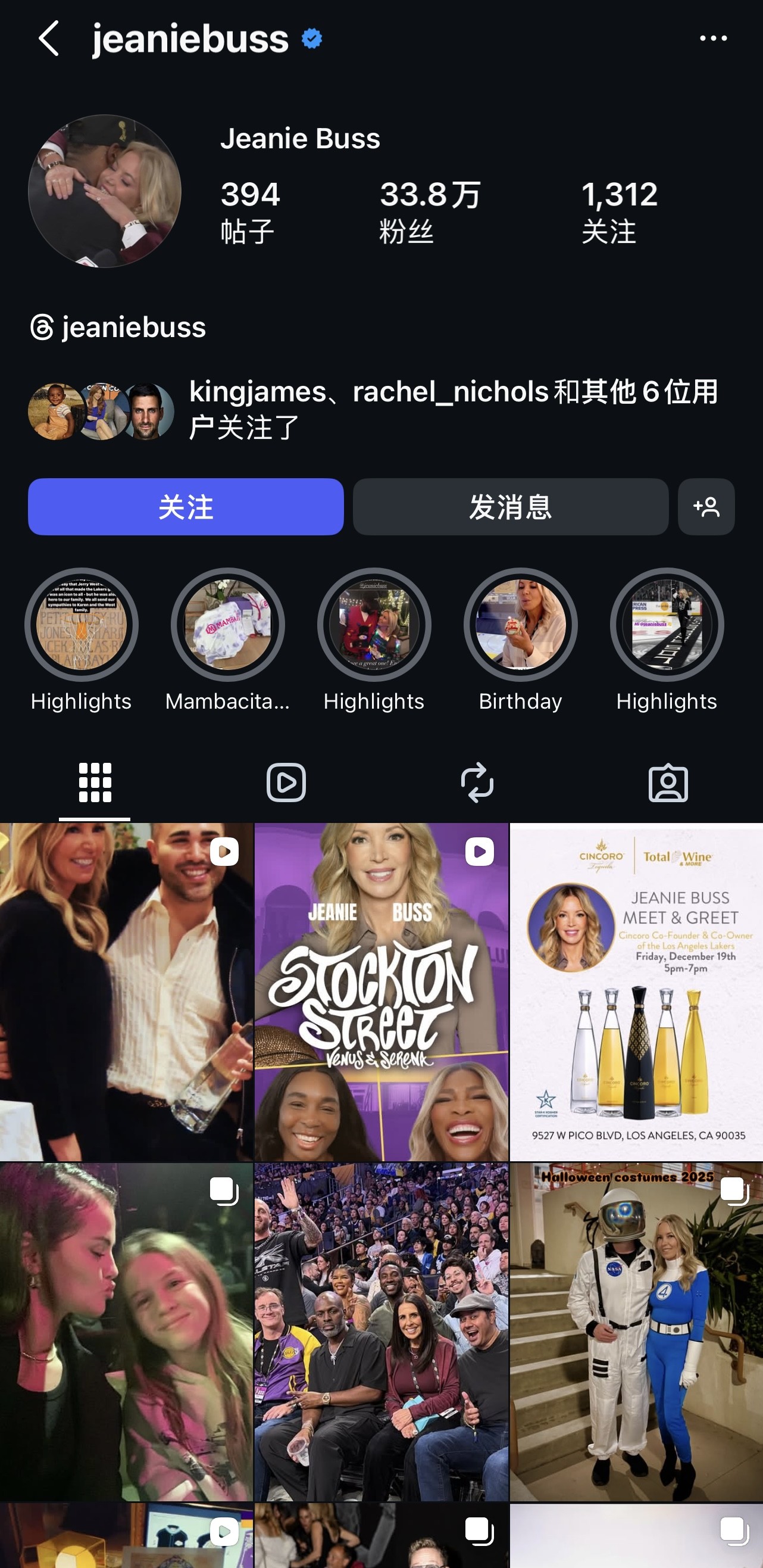Open jeaniebuss Threads profile link
This screenshot has height=1568, width=763.
click(118, 328)
